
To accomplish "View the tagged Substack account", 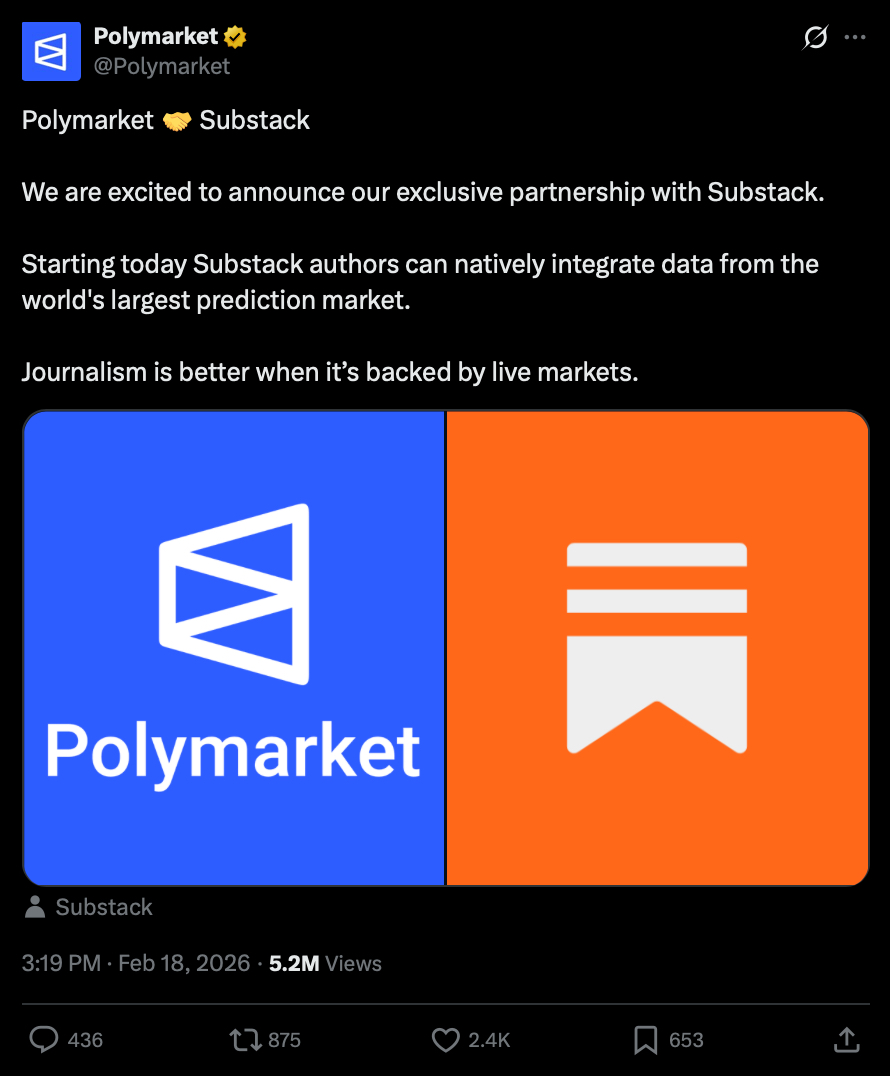I will click(103, 907).
